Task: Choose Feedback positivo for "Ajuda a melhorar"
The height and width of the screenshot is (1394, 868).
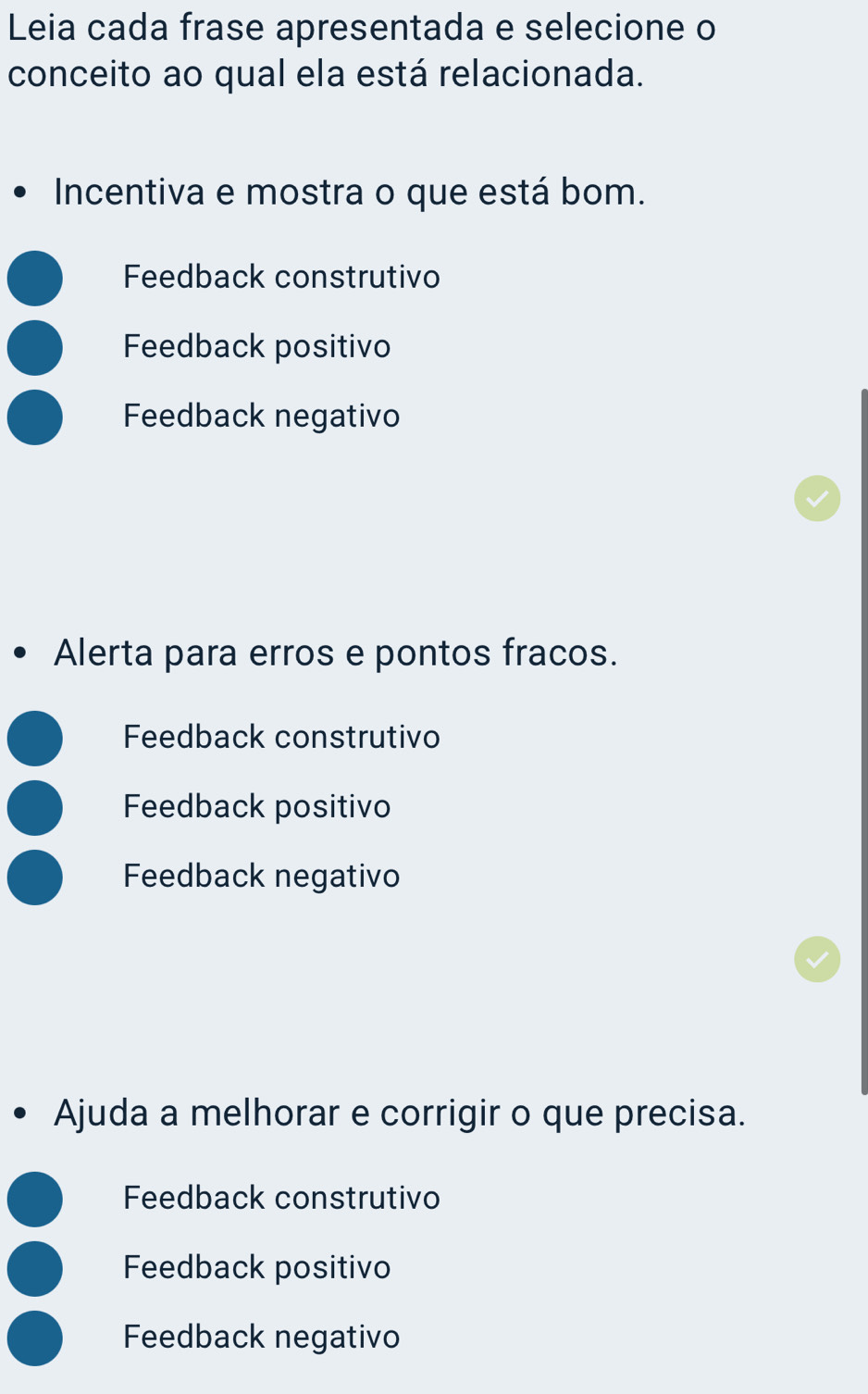Action: (x=35, y=1268)
